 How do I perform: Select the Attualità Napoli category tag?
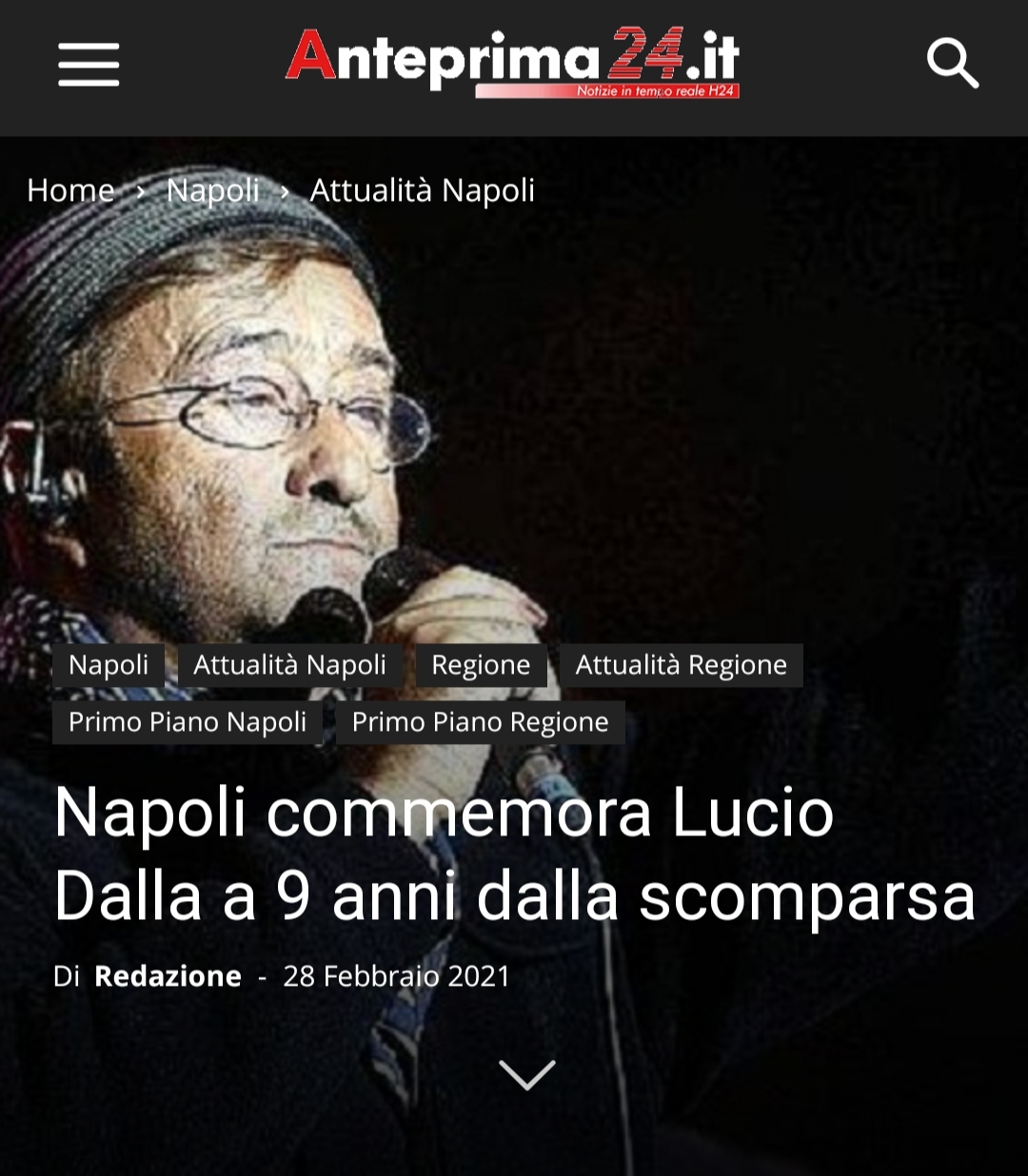289,665
